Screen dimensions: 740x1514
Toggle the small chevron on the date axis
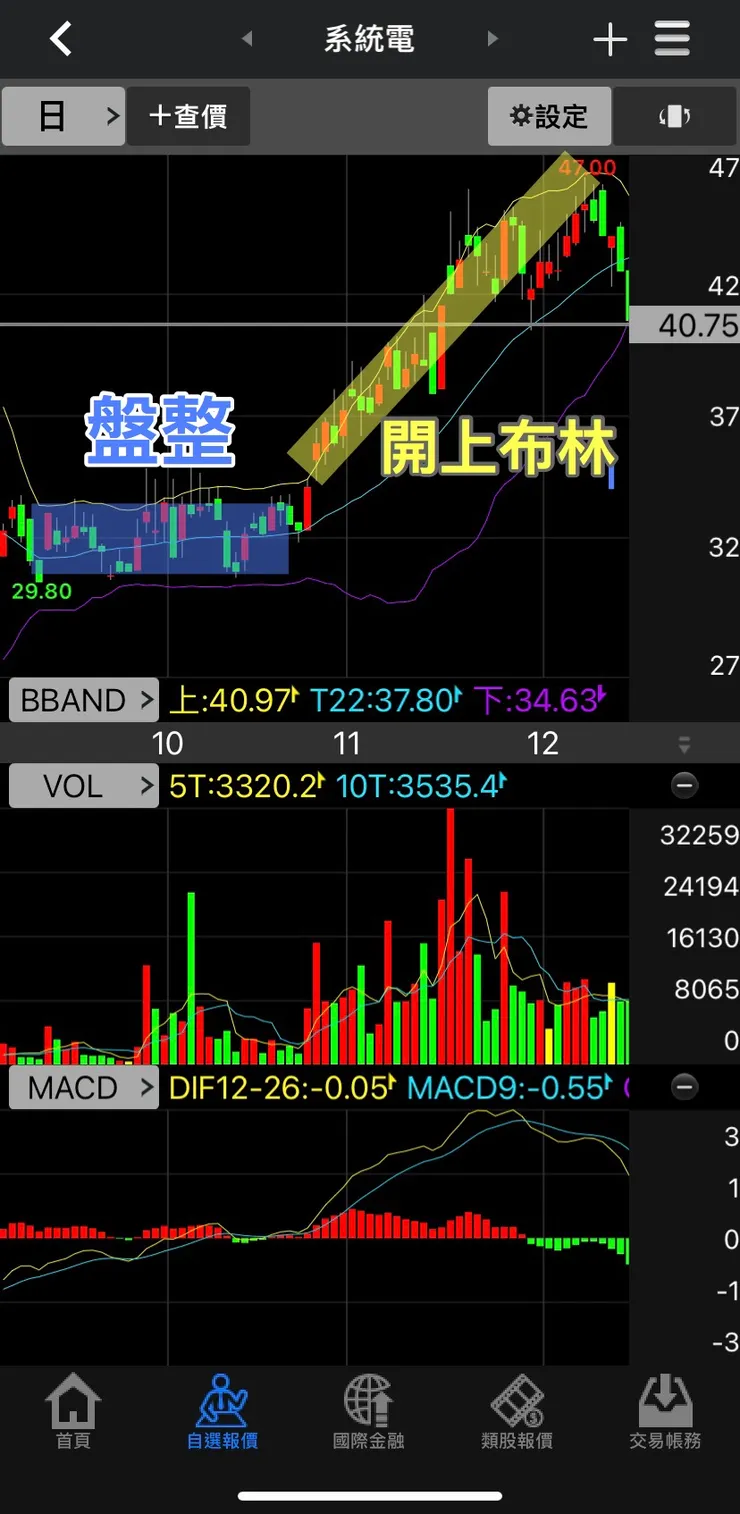pyautogui.click(x=684, y=744)
